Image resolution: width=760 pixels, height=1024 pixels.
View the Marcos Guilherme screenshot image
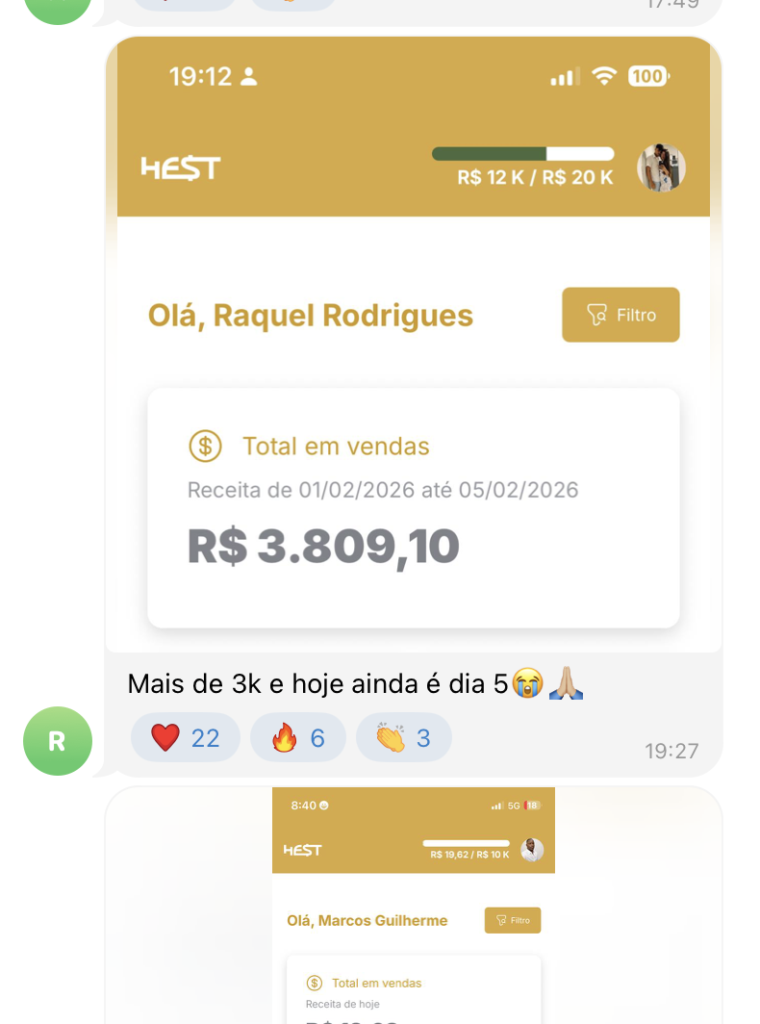click(413, 905)
